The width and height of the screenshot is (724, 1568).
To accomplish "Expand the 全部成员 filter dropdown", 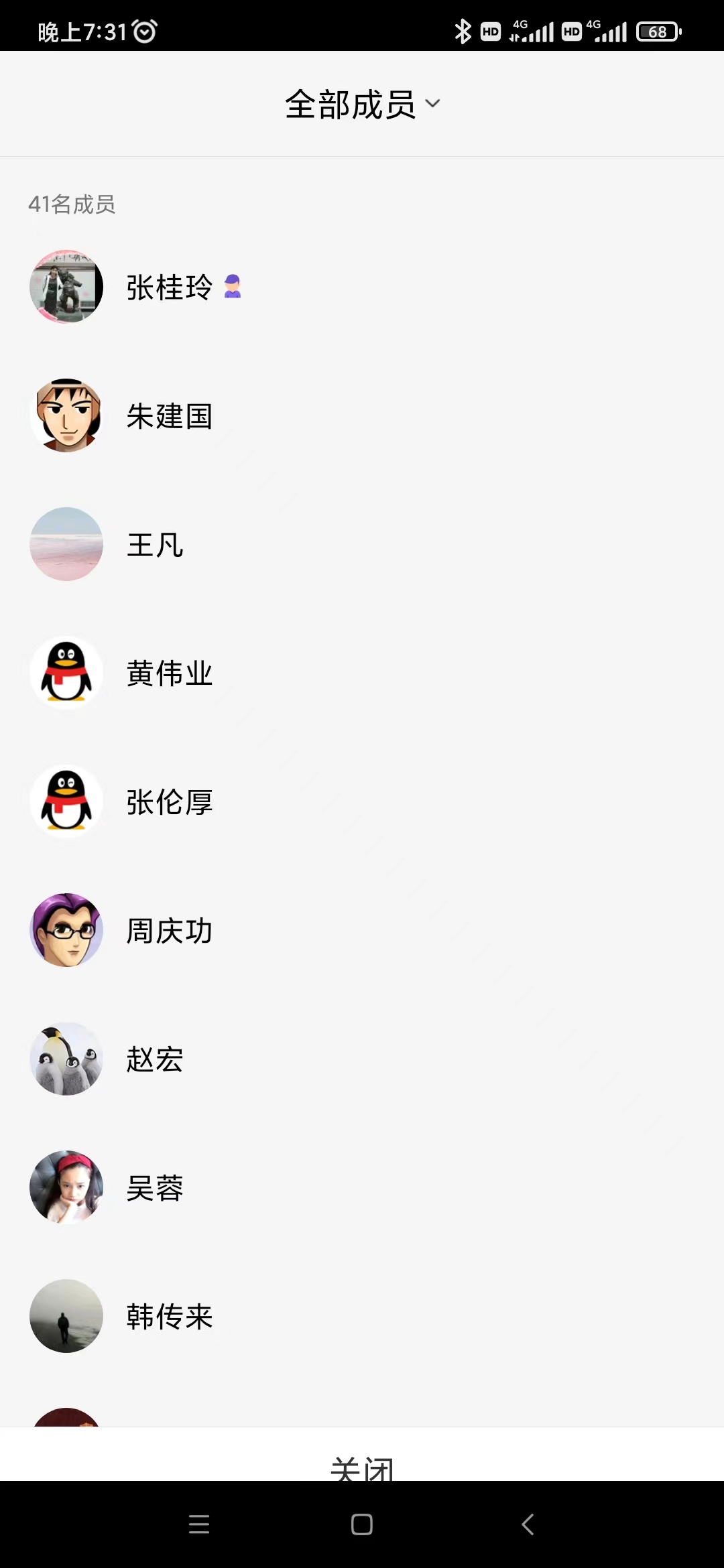I will point(362,105).
